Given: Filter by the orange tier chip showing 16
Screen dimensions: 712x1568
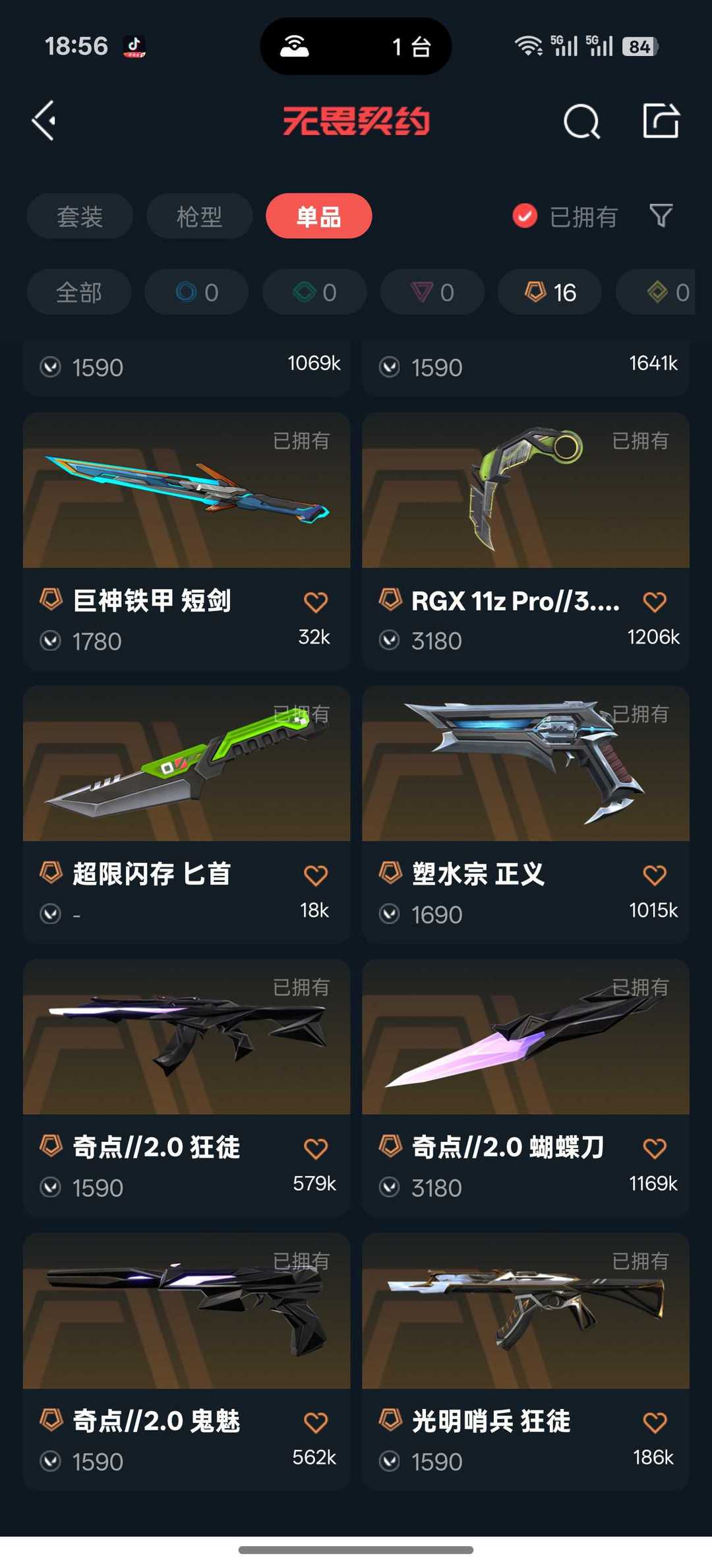Looking at the screenshot, I should click(550, 292).
